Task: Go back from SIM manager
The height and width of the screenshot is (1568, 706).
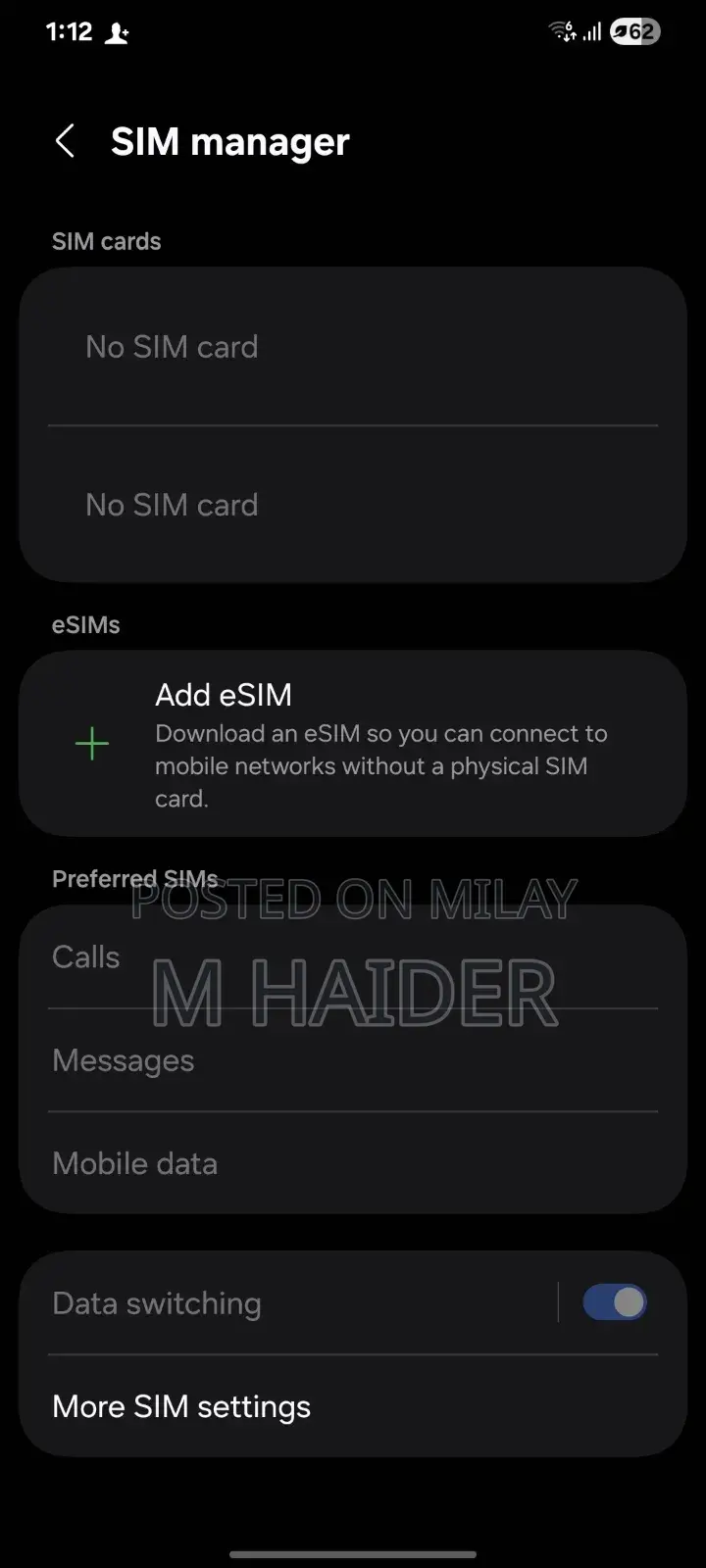Action: tap(65, 142)
